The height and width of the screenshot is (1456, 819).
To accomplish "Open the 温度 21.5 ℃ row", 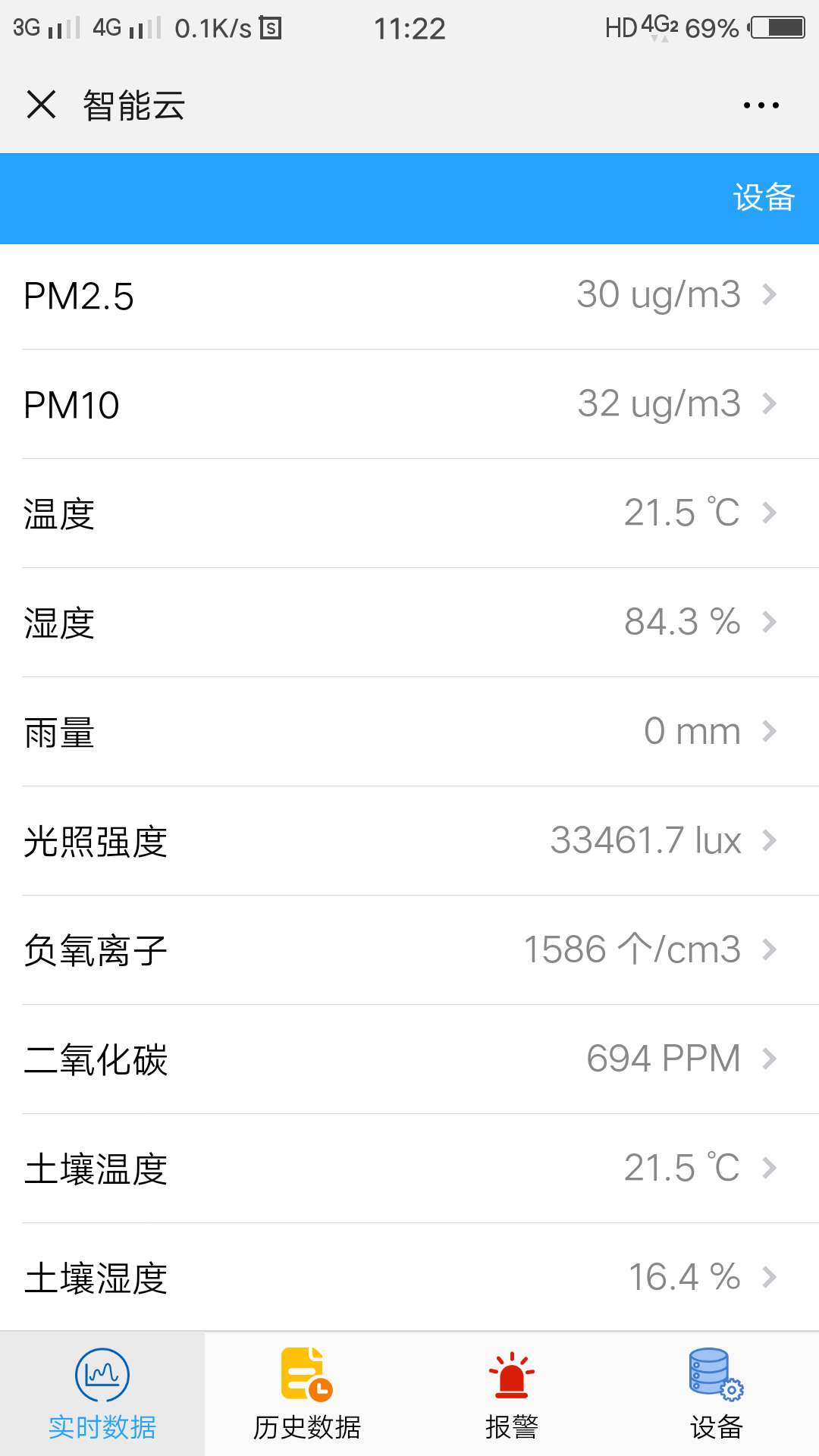I will (x=409, y=513).
